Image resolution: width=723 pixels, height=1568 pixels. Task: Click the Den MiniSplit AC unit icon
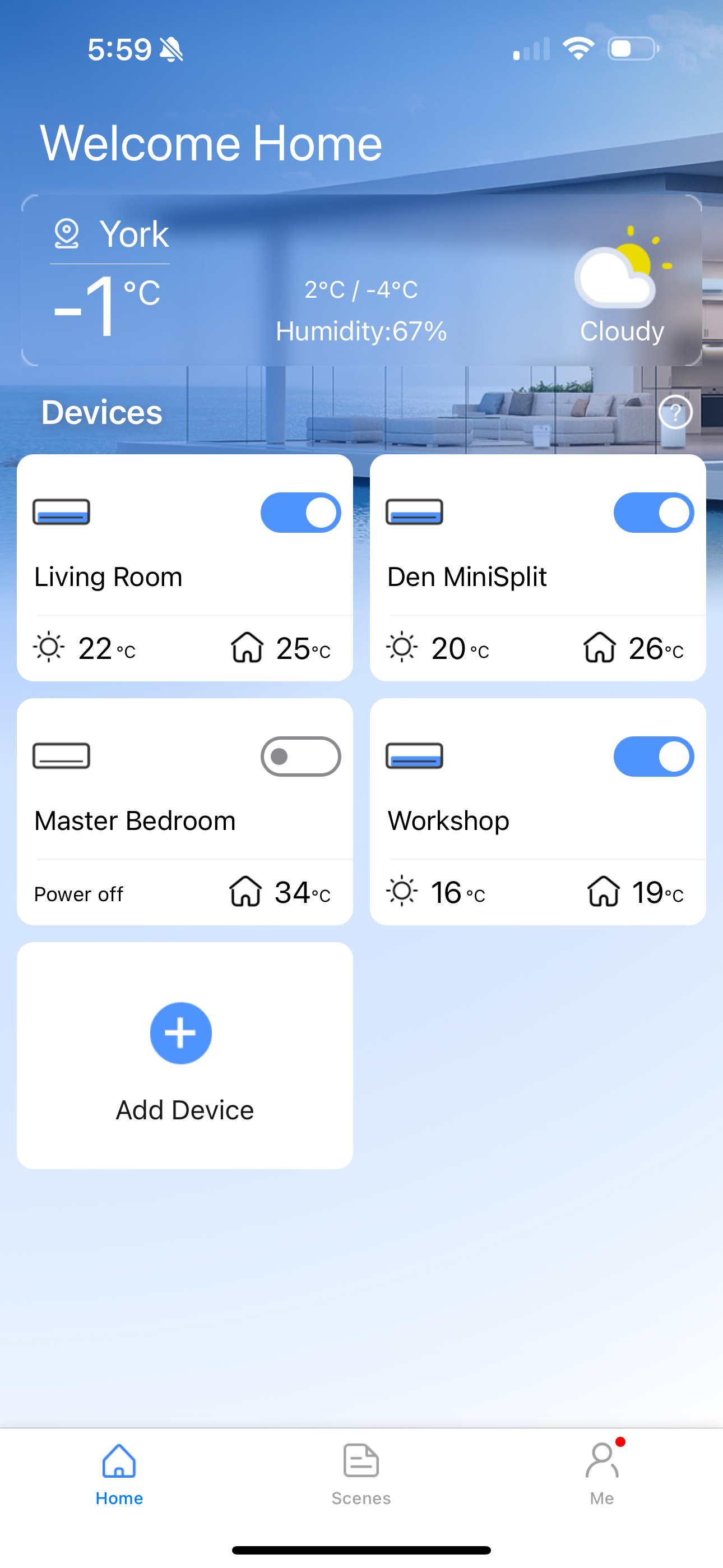click(x=414, y=512)
